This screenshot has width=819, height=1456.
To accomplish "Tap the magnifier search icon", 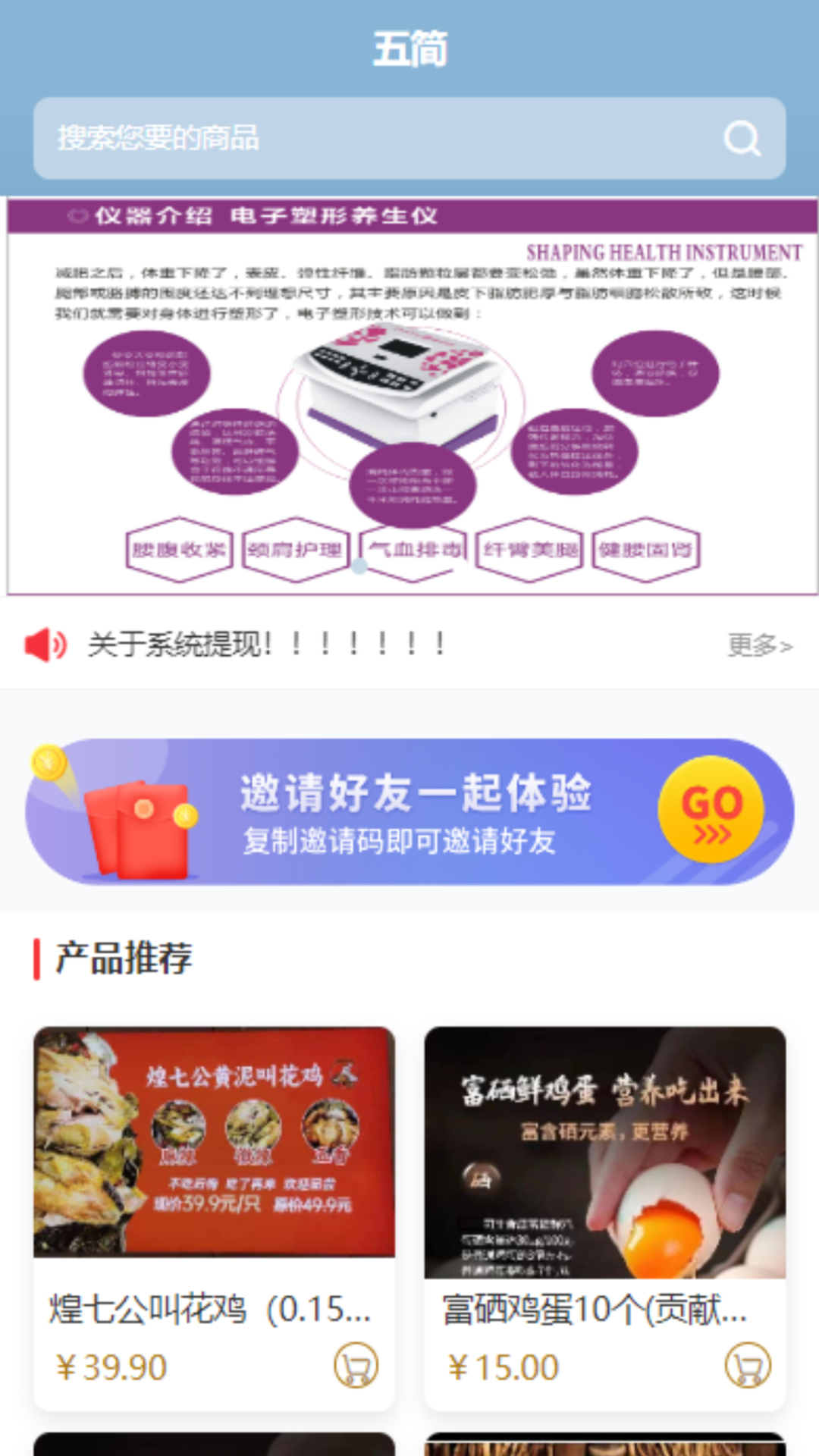I will 742,139.
